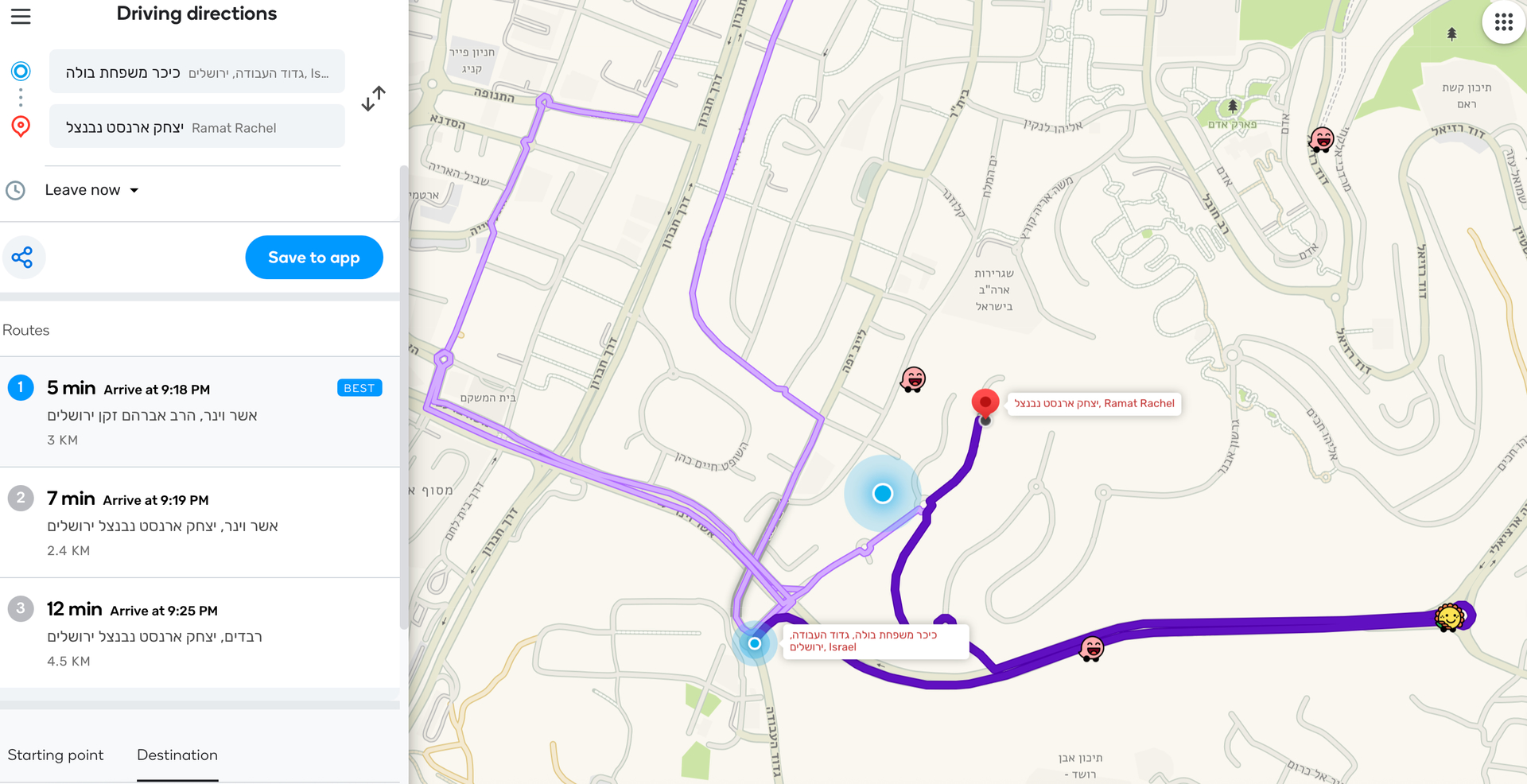Viewport: 1527px width, 784px height.
Task: Edit the Ramat Rachel destination field
Action: pyautogui.click(x=196, y=127)
